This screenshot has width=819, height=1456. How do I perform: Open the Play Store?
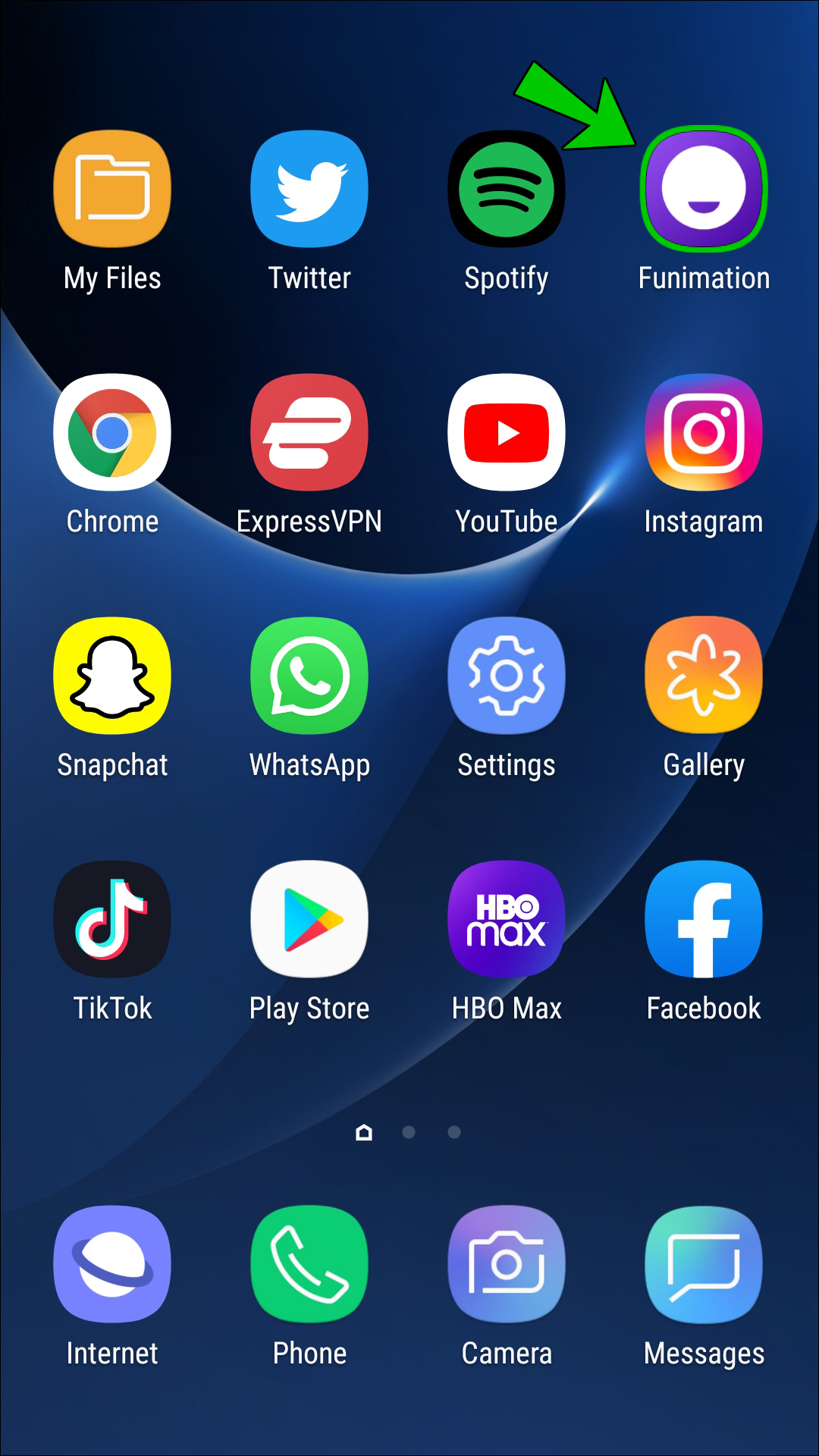(x=309, y=919)
